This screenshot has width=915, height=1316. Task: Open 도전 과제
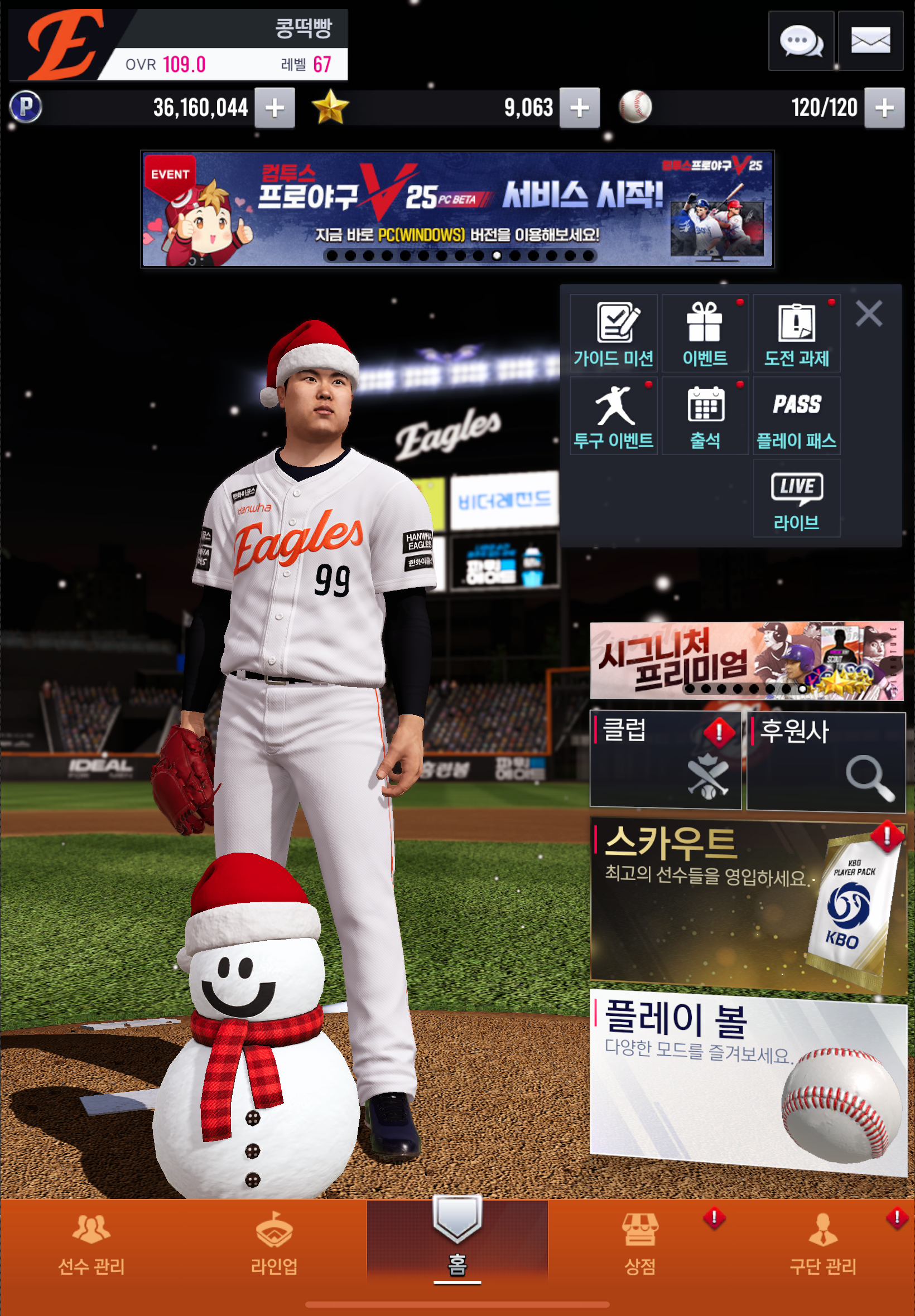click(796, 333)
